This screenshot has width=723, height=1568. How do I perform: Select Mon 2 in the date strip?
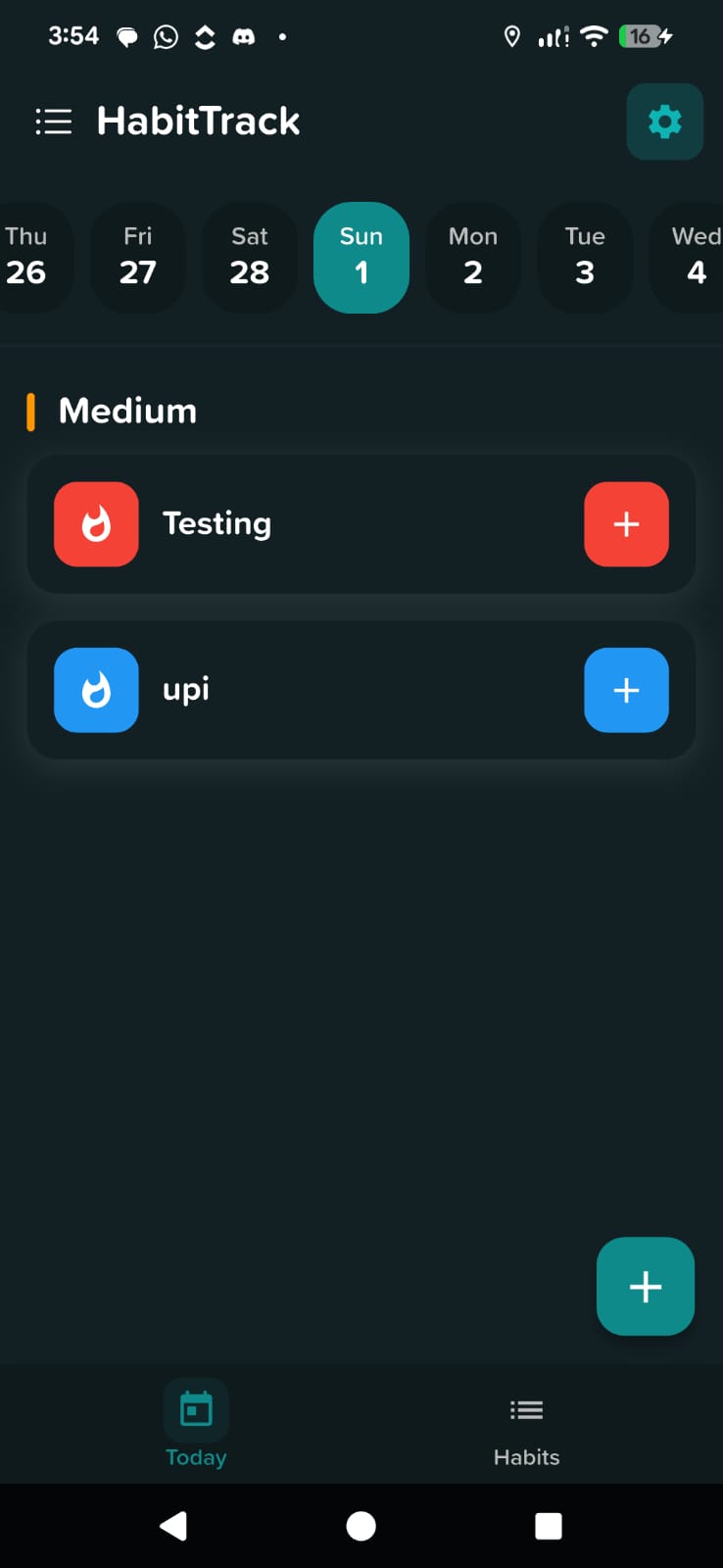pyautogui.click(x=473, y=257)
